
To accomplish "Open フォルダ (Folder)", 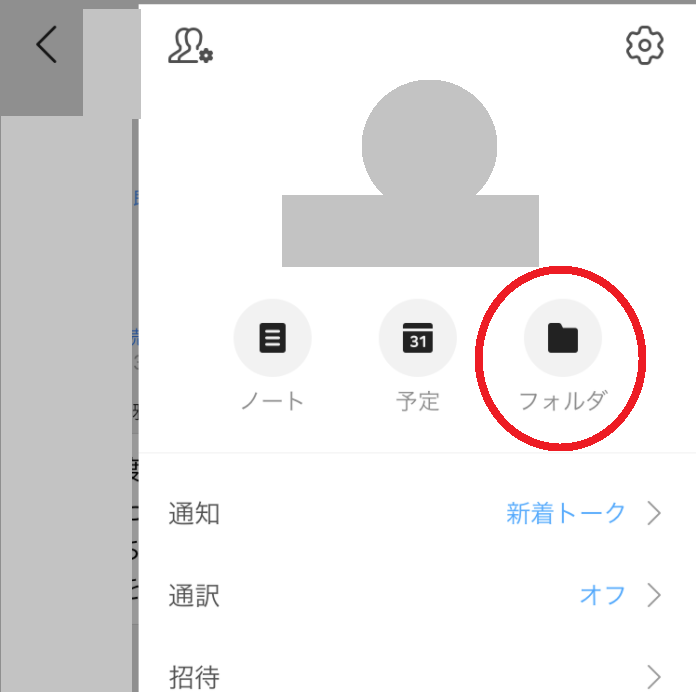I will (x=563, y=338).
